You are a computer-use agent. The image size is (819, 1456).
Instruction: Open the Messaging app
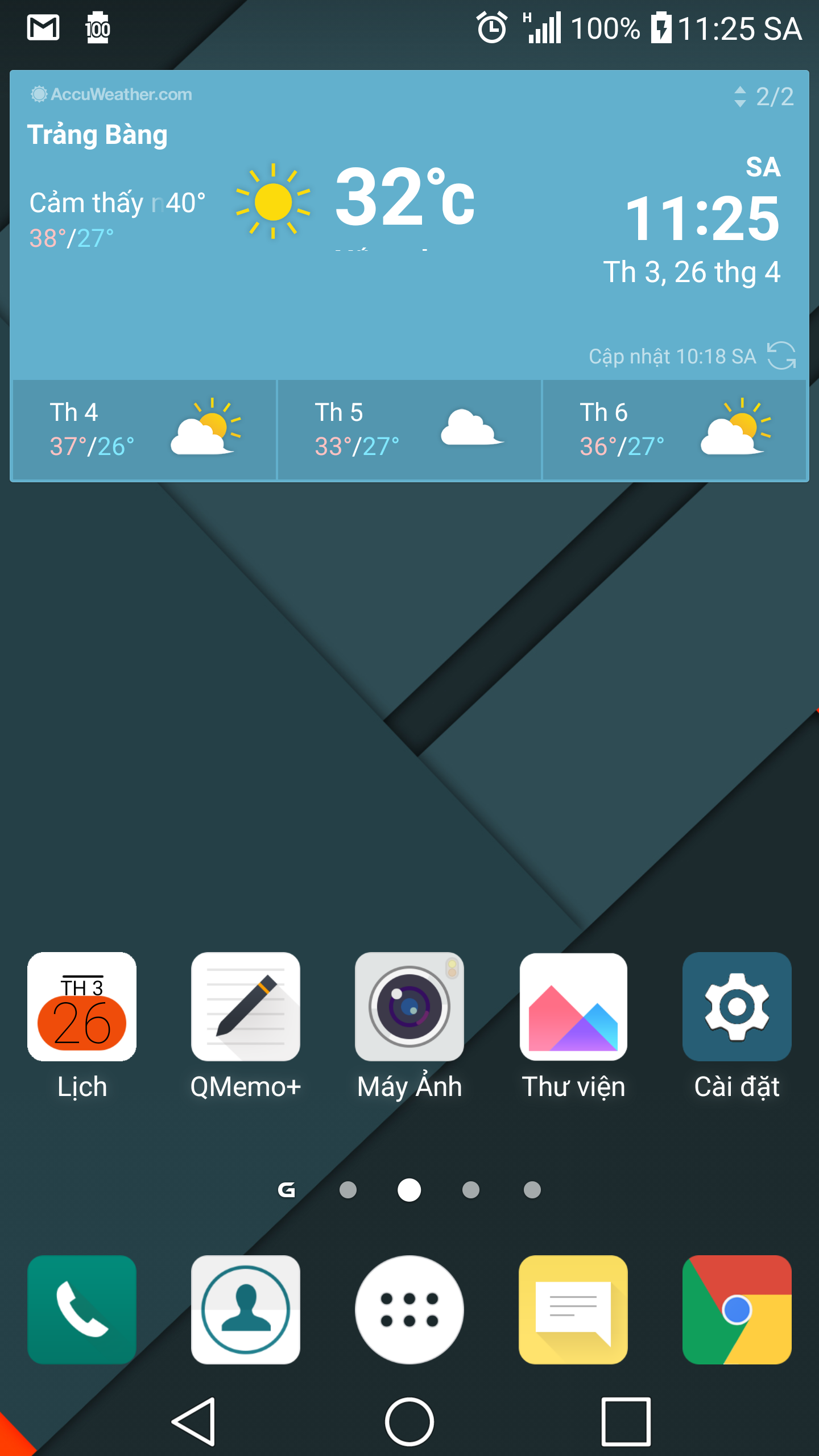[573, 1309]
